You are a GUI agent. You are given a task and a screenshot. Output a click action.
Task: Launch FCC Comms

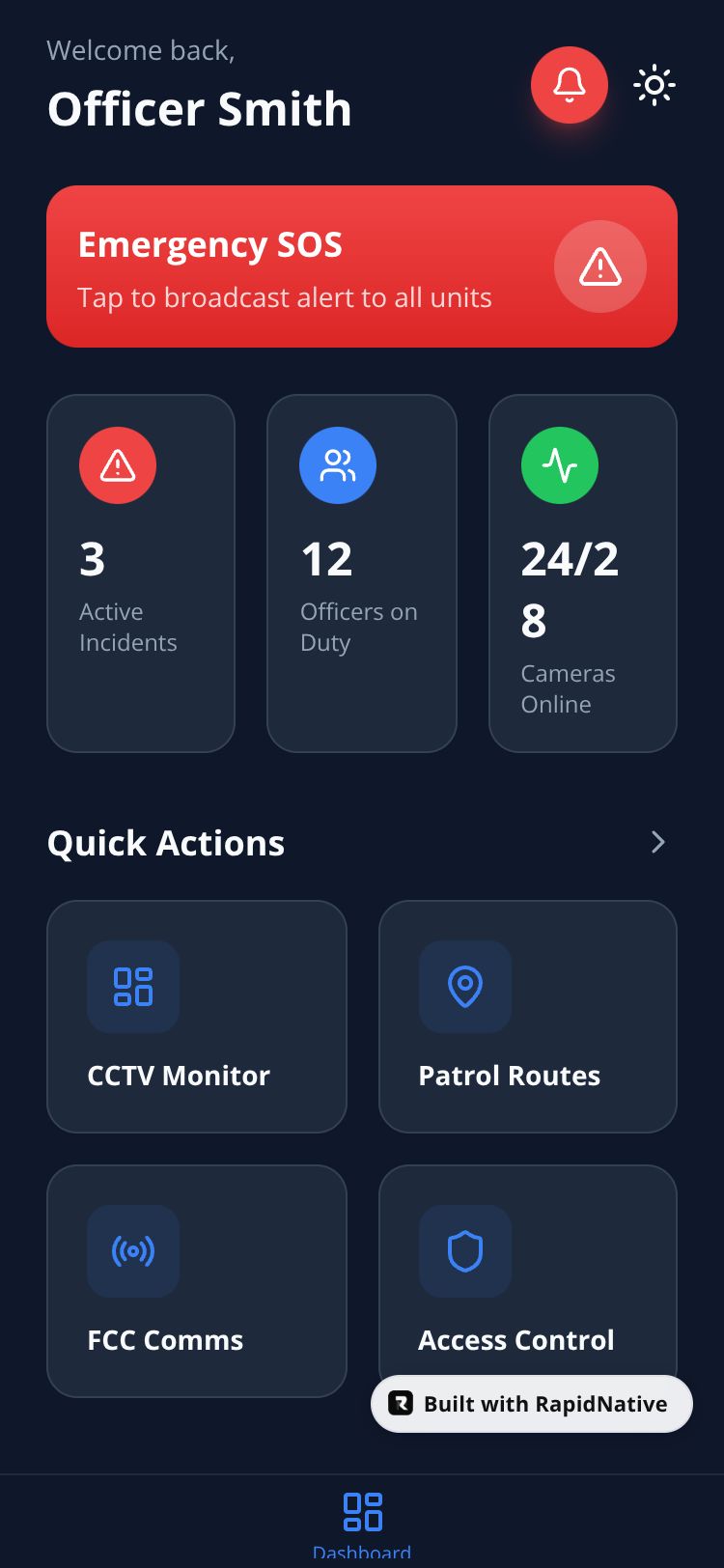point(197,1280)
